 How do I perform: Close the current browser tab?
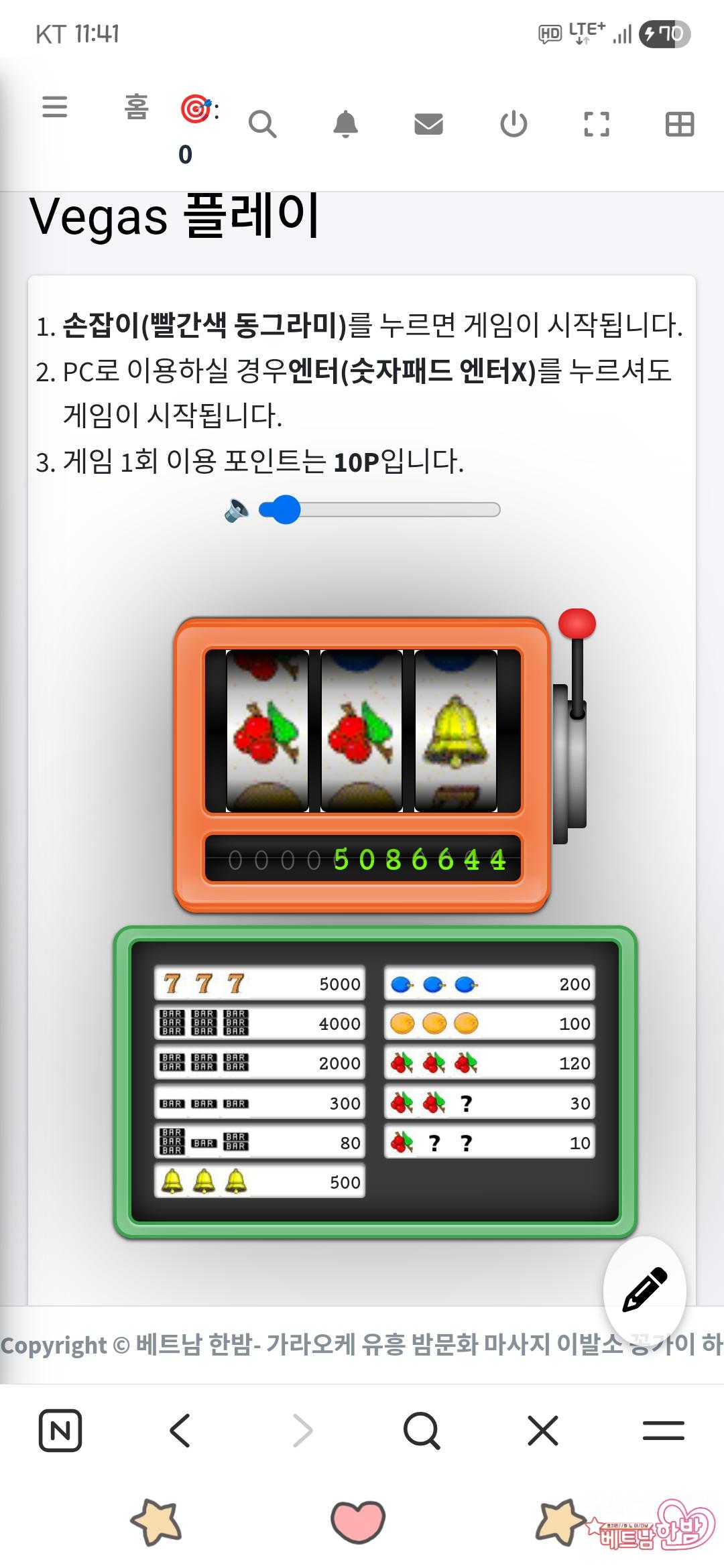click(x=542, y=1431)
